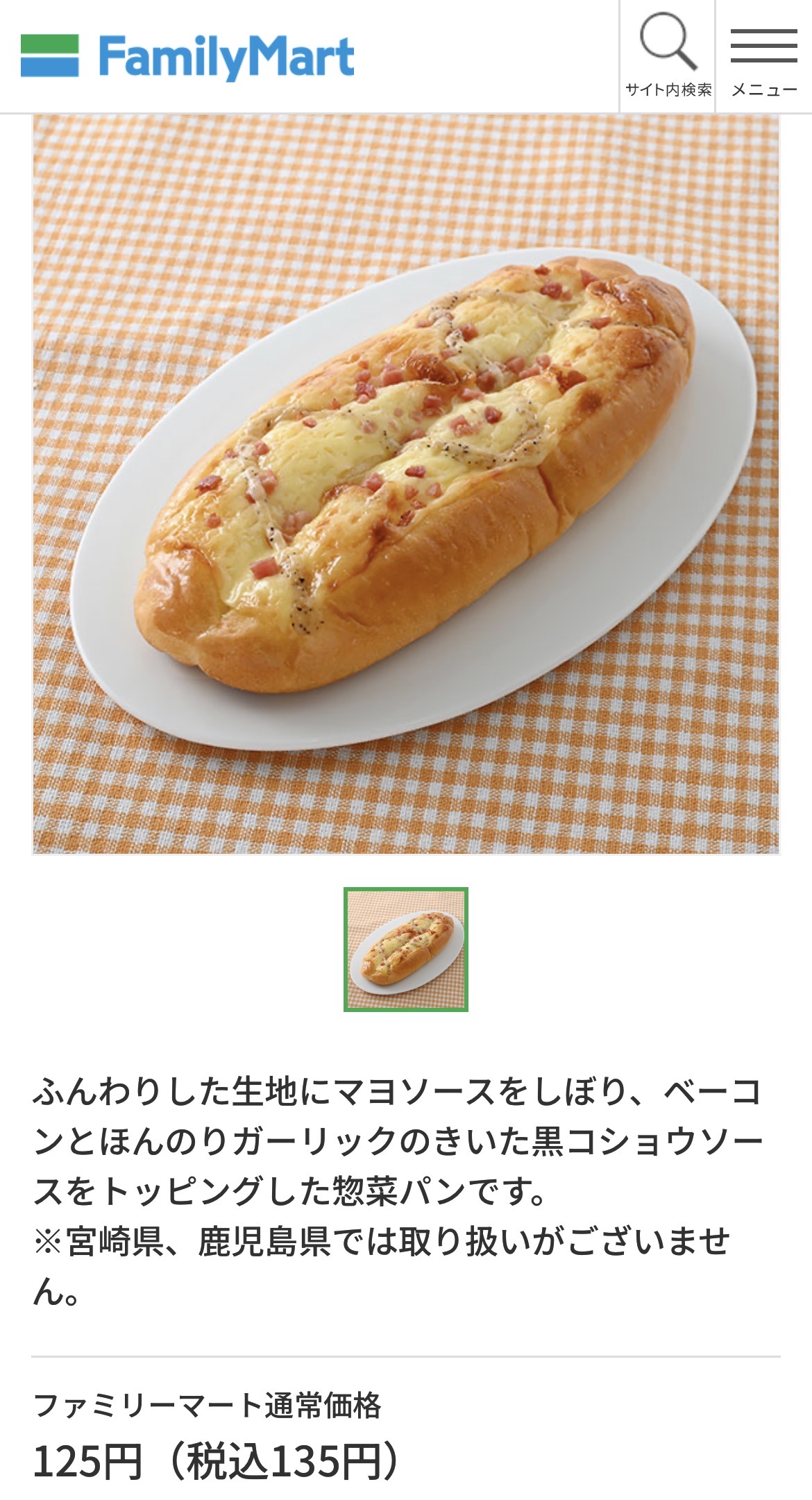Go to the FamilyMart home via logo
Viewport: 812px width, 1500px height.
(x=187, y=57)
